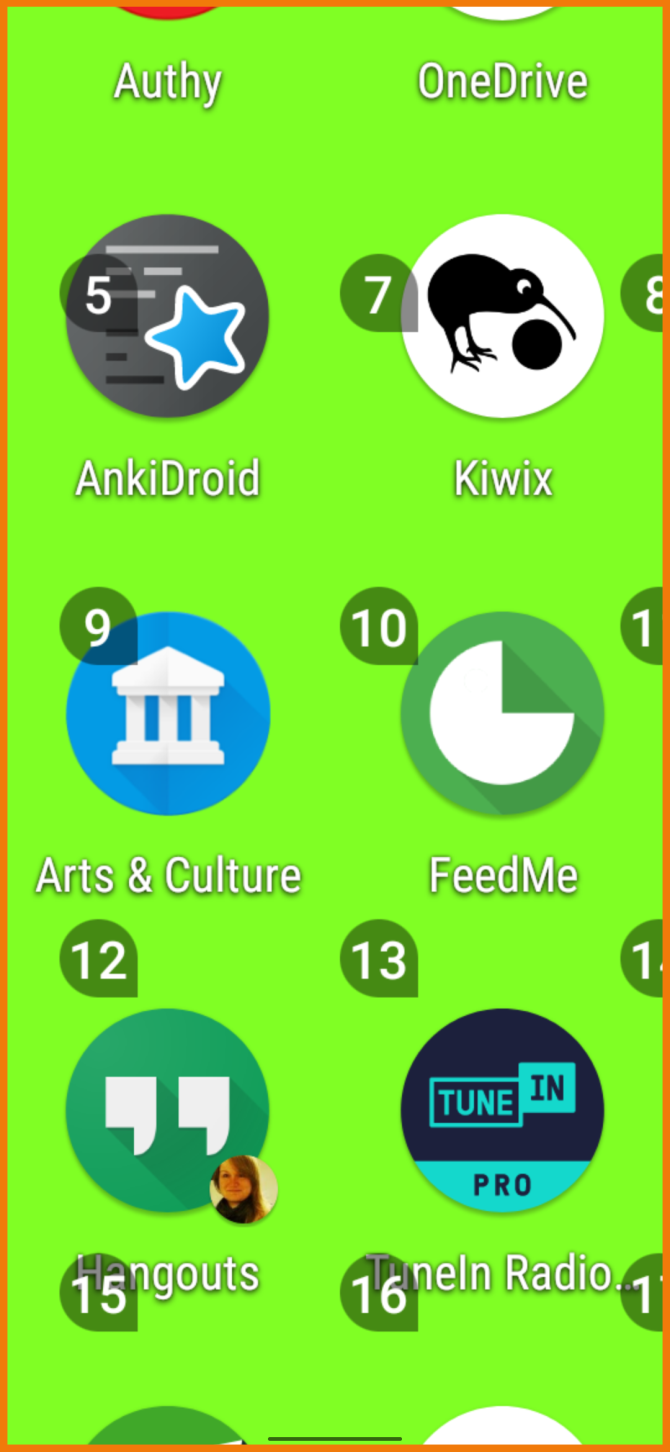The image size is (670, 1452).
Task: Open Arts & Culture
Action: point(168,713)
